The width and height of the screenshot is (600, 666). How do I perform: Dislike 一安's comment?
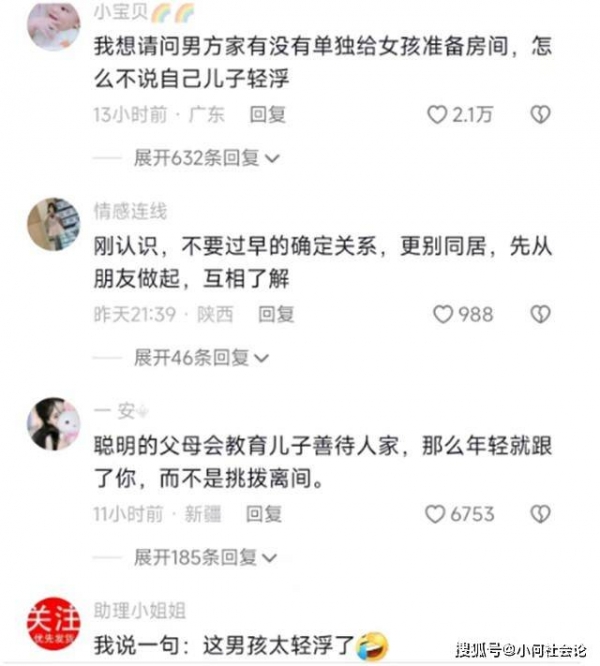click(540, 514)
